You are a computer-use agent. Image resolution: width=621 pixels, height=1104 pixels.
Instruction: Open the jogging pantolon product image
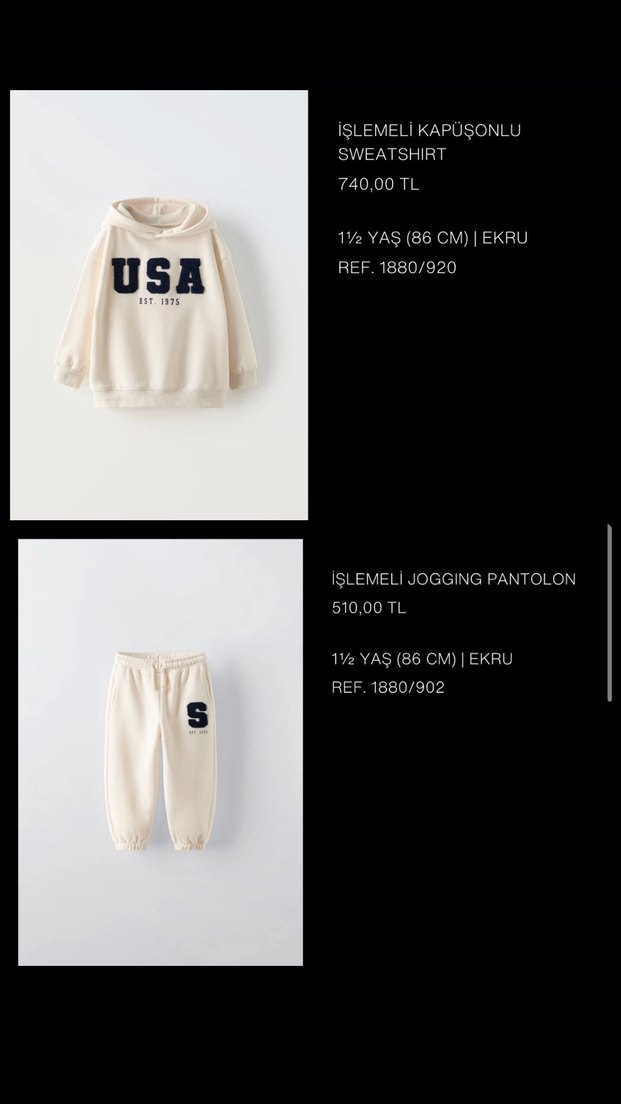(x=160, y=752)
